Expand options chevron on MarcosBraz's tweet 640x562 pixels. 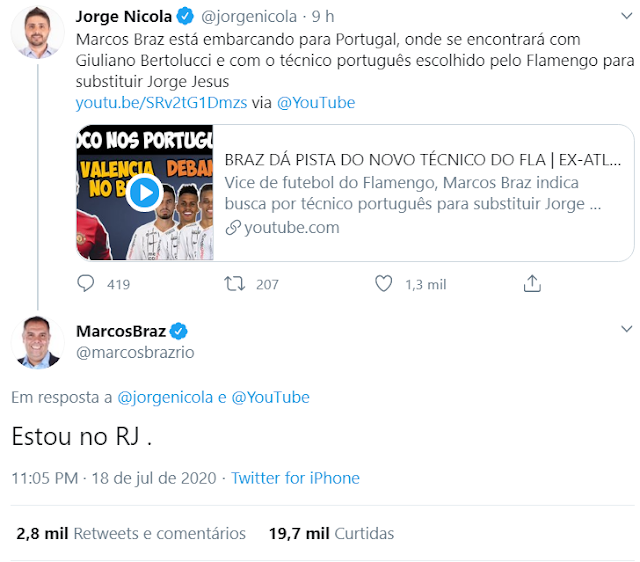click(626, 329)
